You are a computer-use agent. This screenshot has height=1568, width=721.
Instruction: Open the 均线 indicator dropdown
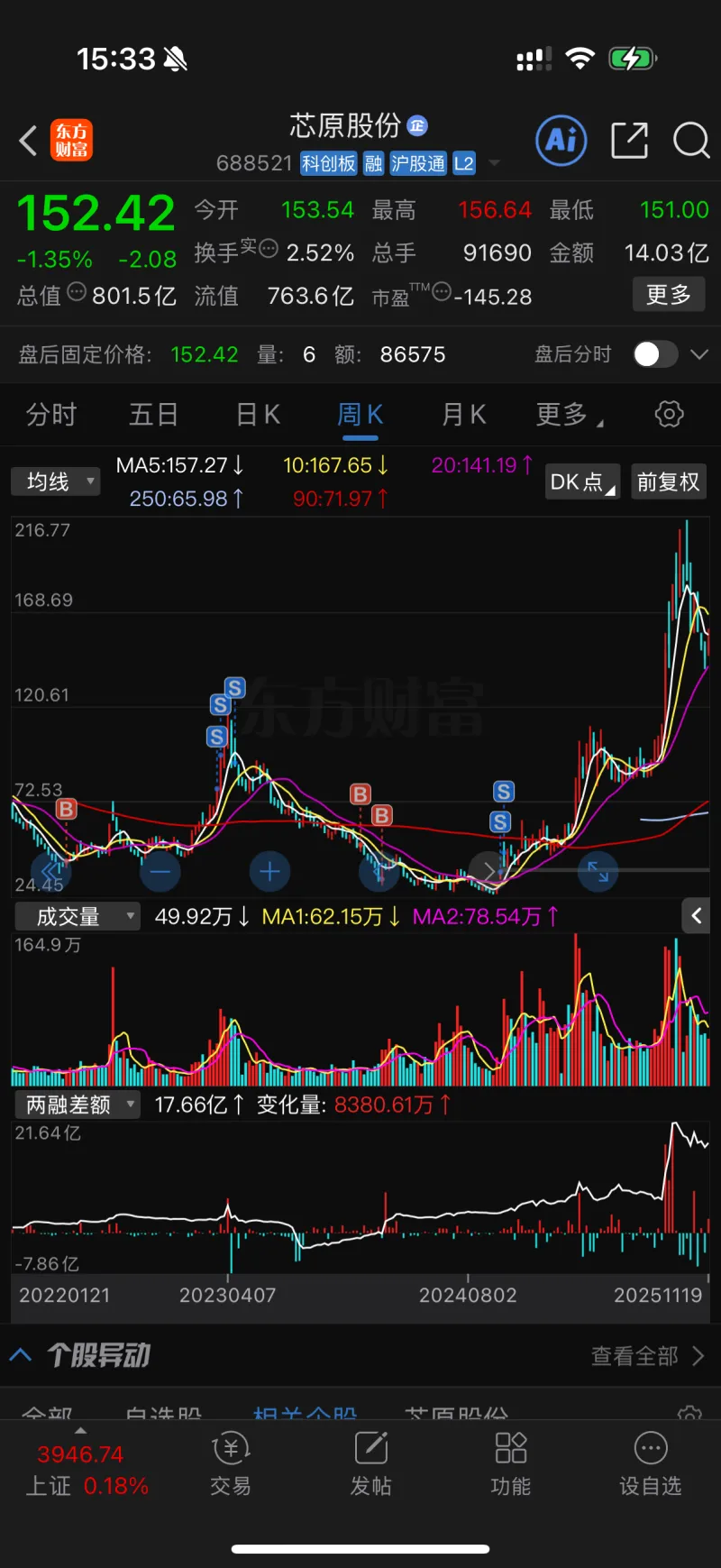pos(56,481)
